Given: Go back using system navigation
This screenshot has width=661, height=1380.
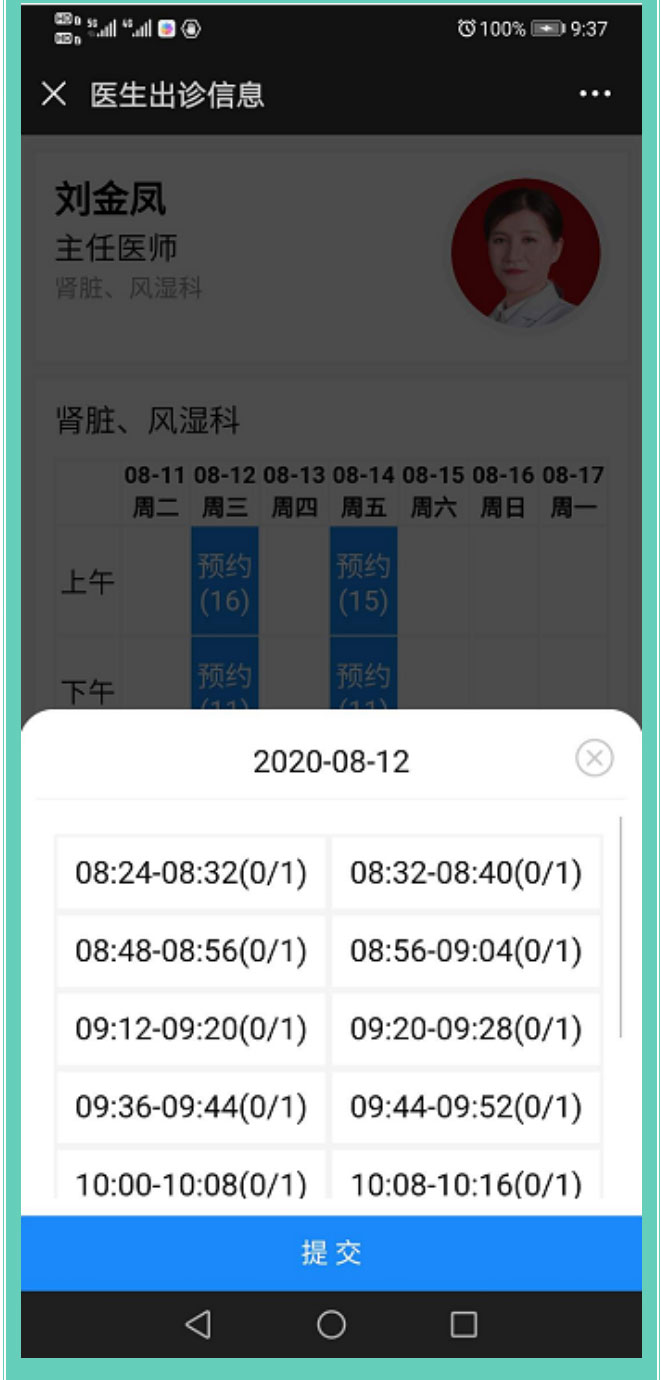Looking at the screenshot, I should point(198,1325).
